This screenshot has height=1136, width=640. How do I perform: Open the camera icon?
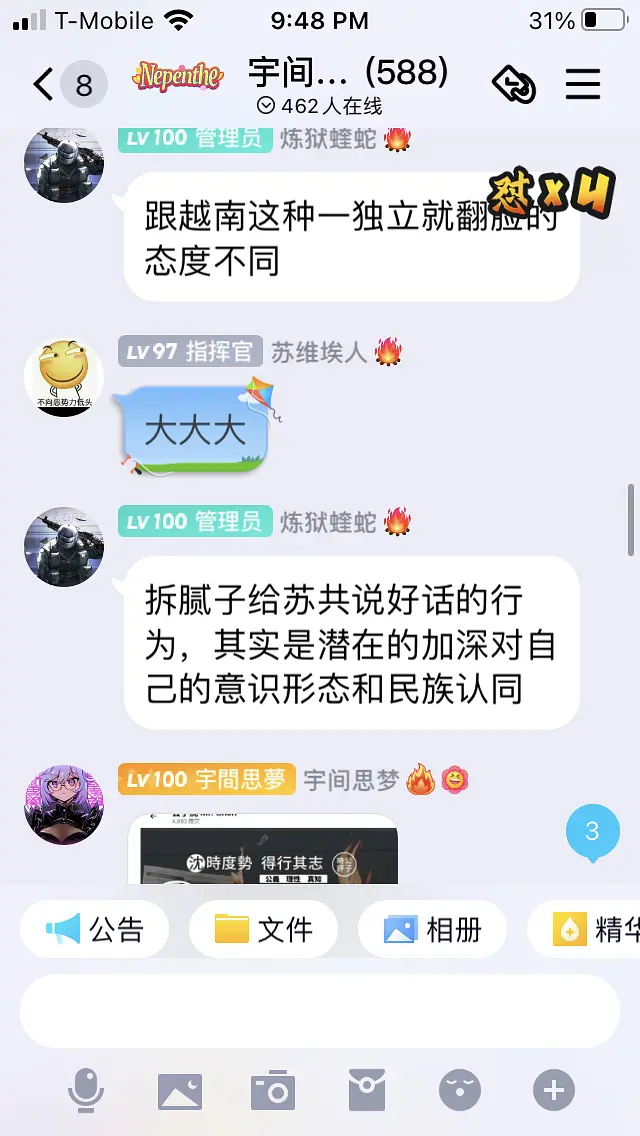(273, 1089)
